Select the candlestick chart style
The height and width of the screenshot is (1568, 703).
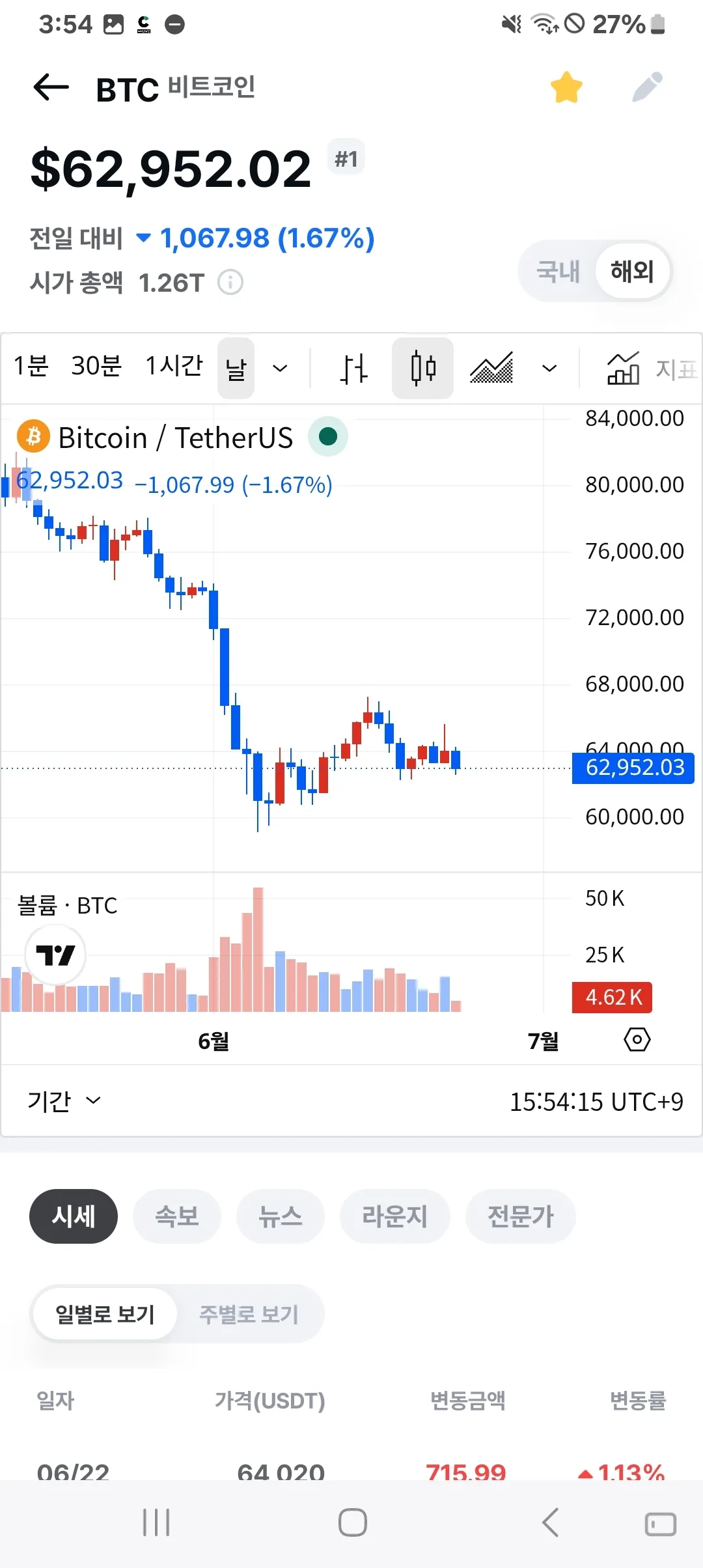point(422,369)
